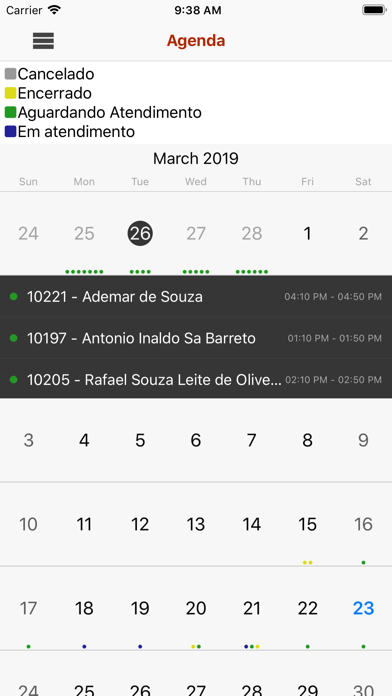Pick March 1 in the top week row
Screen dimensions: 392x696
click(307, 233)
